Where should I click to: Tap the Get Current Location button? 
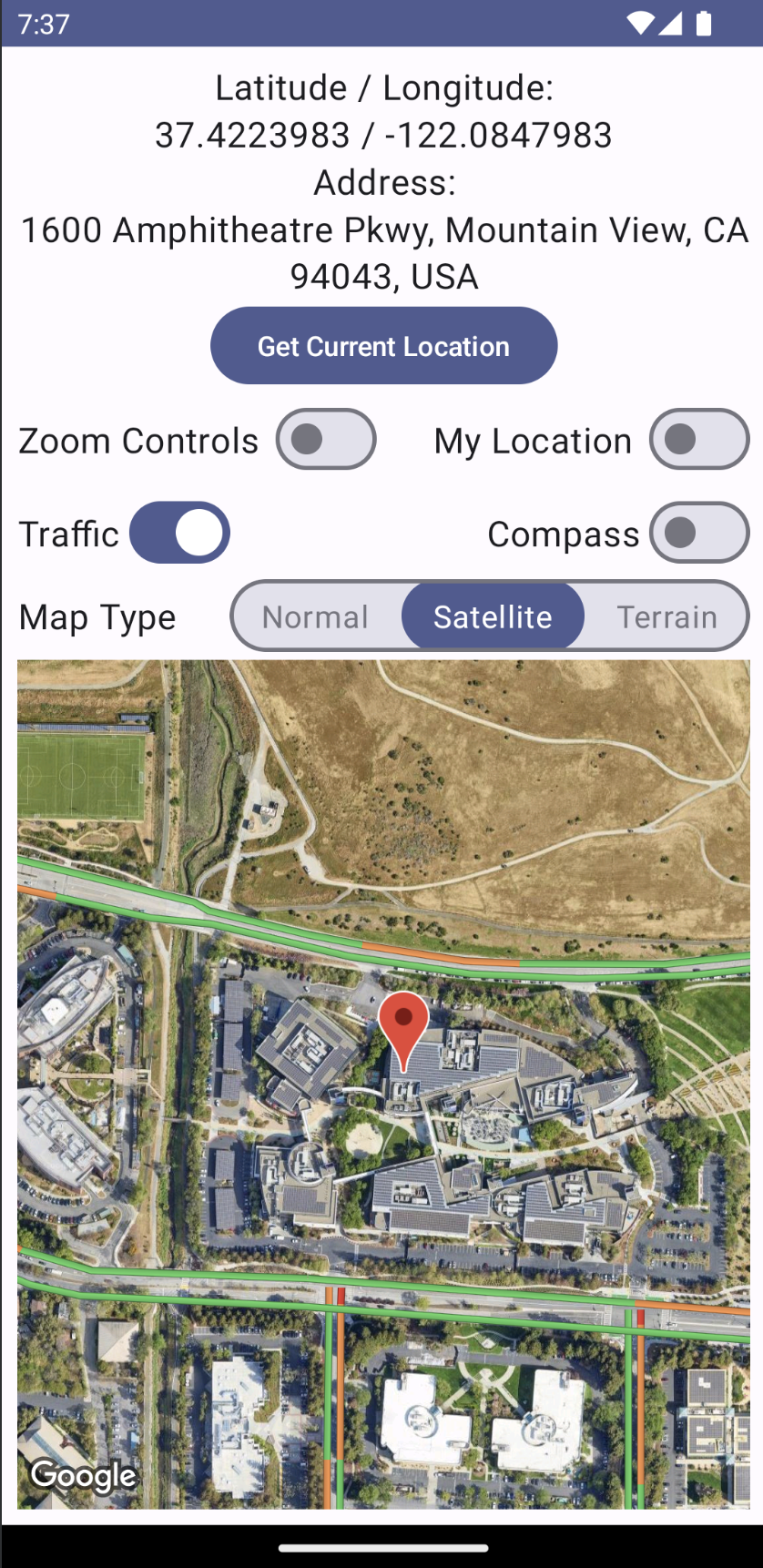383,346
